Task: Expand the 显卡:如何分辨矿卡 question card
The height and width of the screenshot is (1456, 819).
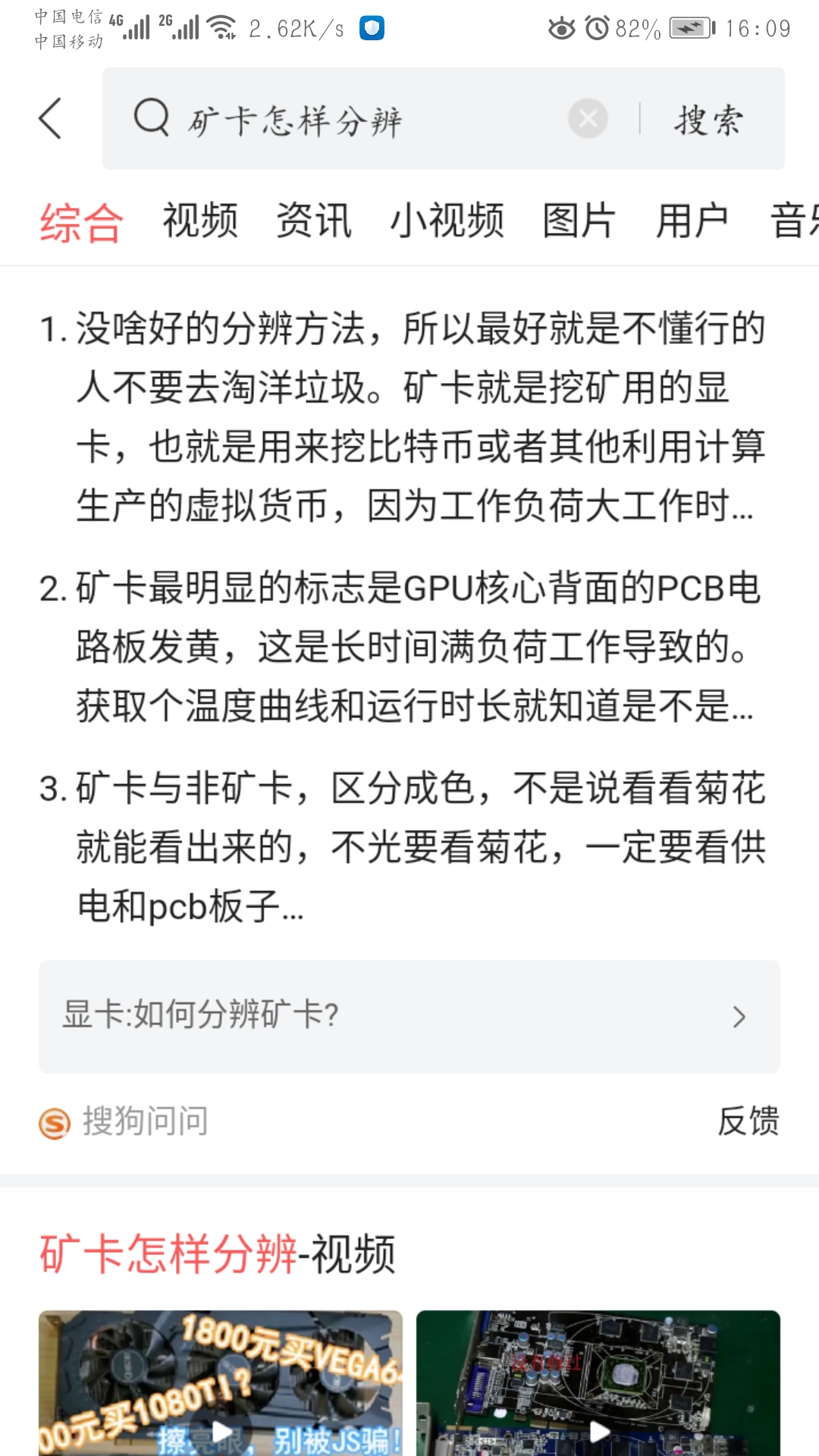Action: pyautogui.click(x=409, y=1016)
